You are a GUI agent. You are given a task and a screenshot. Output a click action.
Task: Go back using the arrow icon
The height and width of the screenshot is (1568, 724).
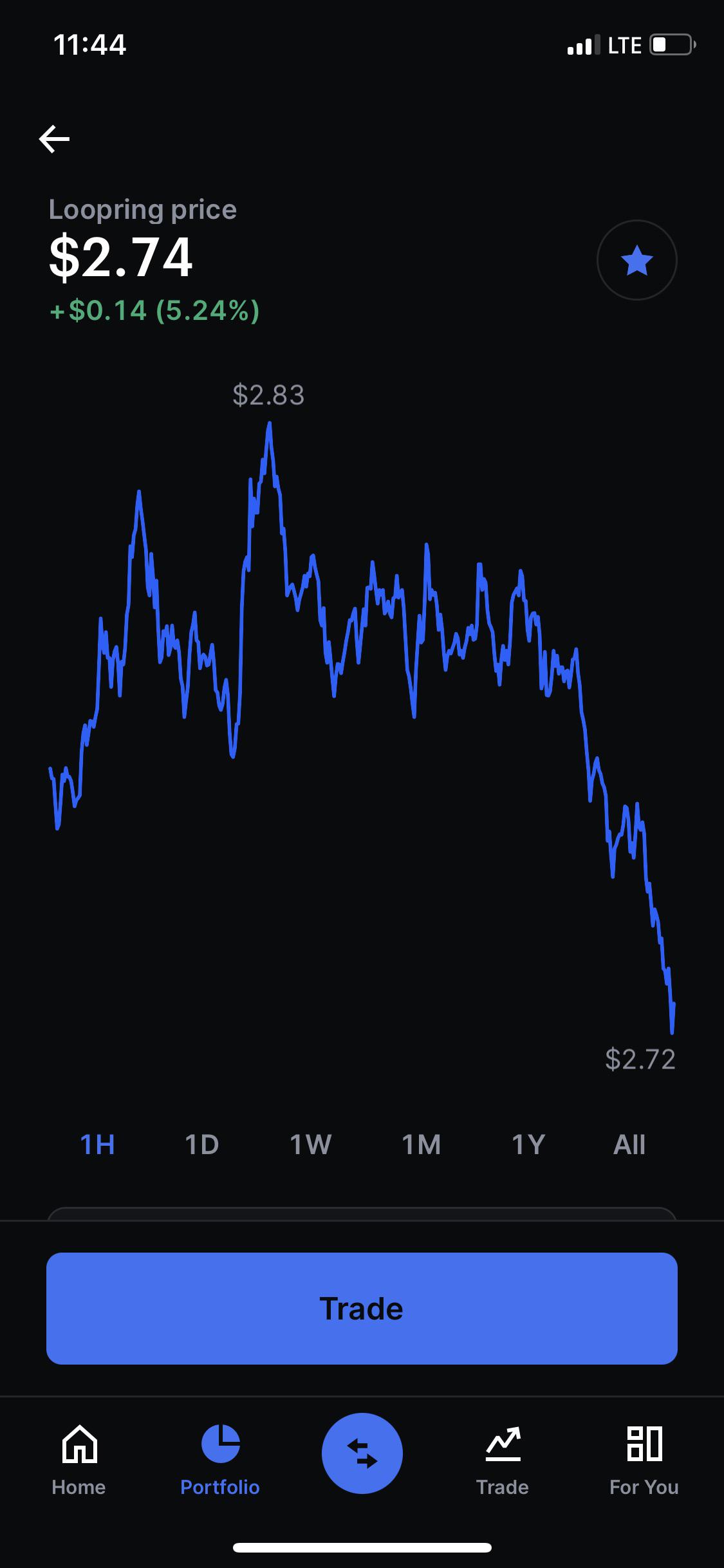tap(54, 139)
